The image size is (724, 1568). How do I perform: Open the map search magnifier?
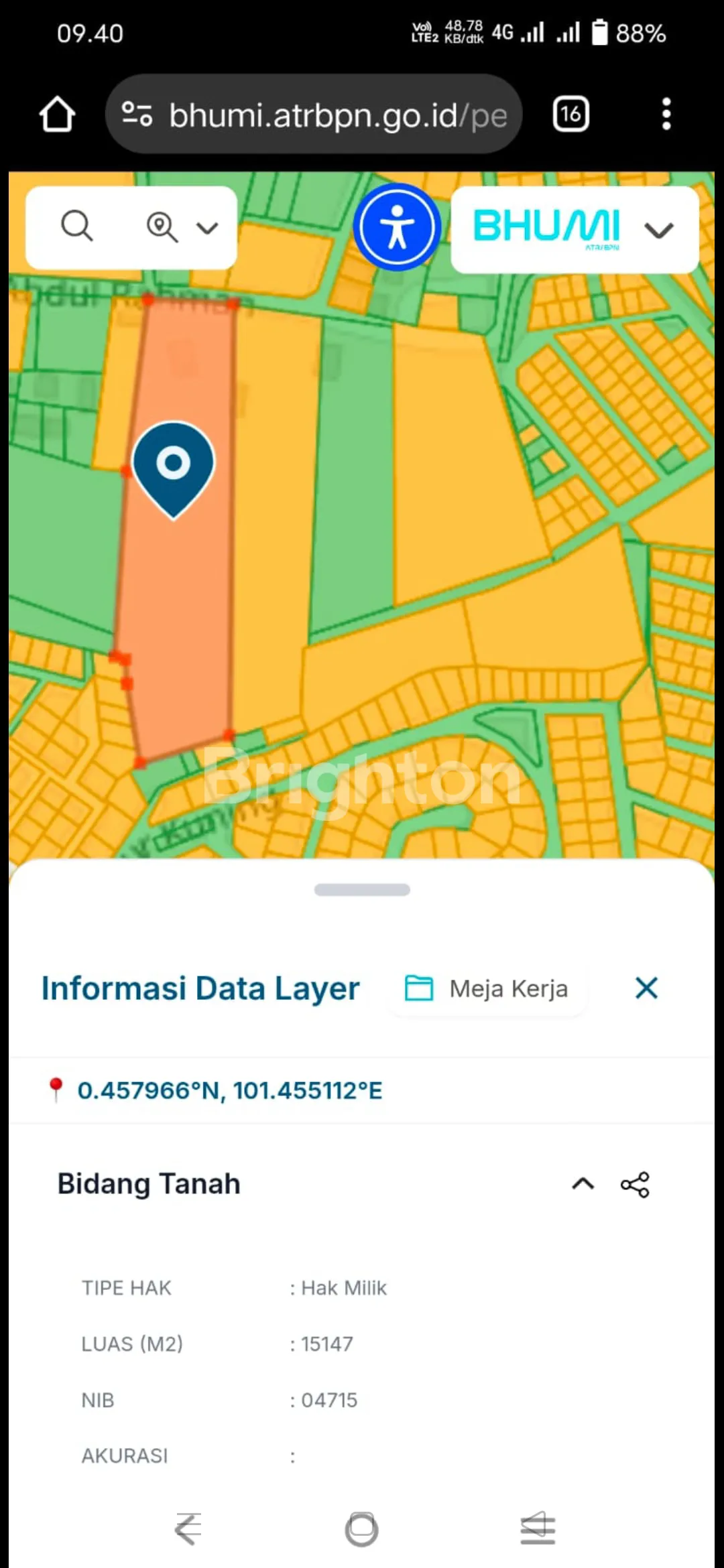pos(76,226)
